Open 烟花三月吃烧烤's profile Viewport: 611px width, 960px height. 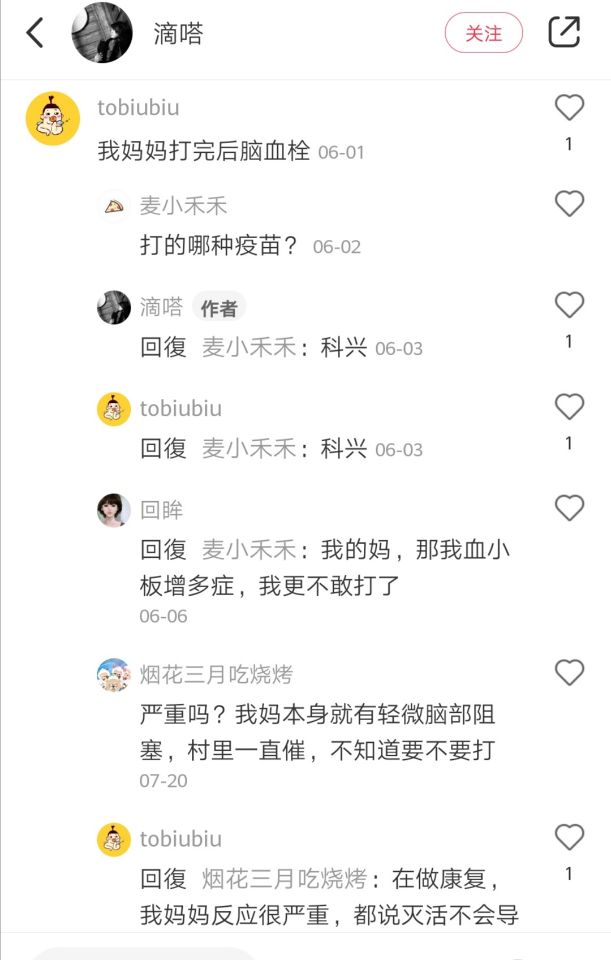(x=114, y=675)
